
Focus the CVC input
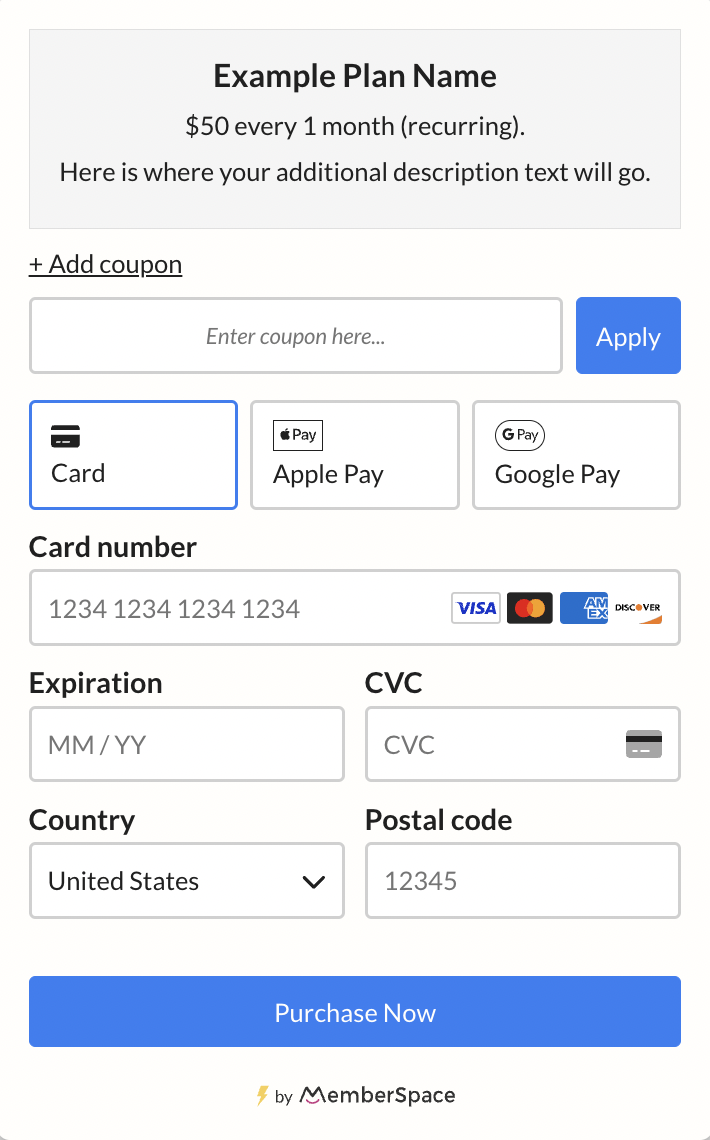pos(500,744)
